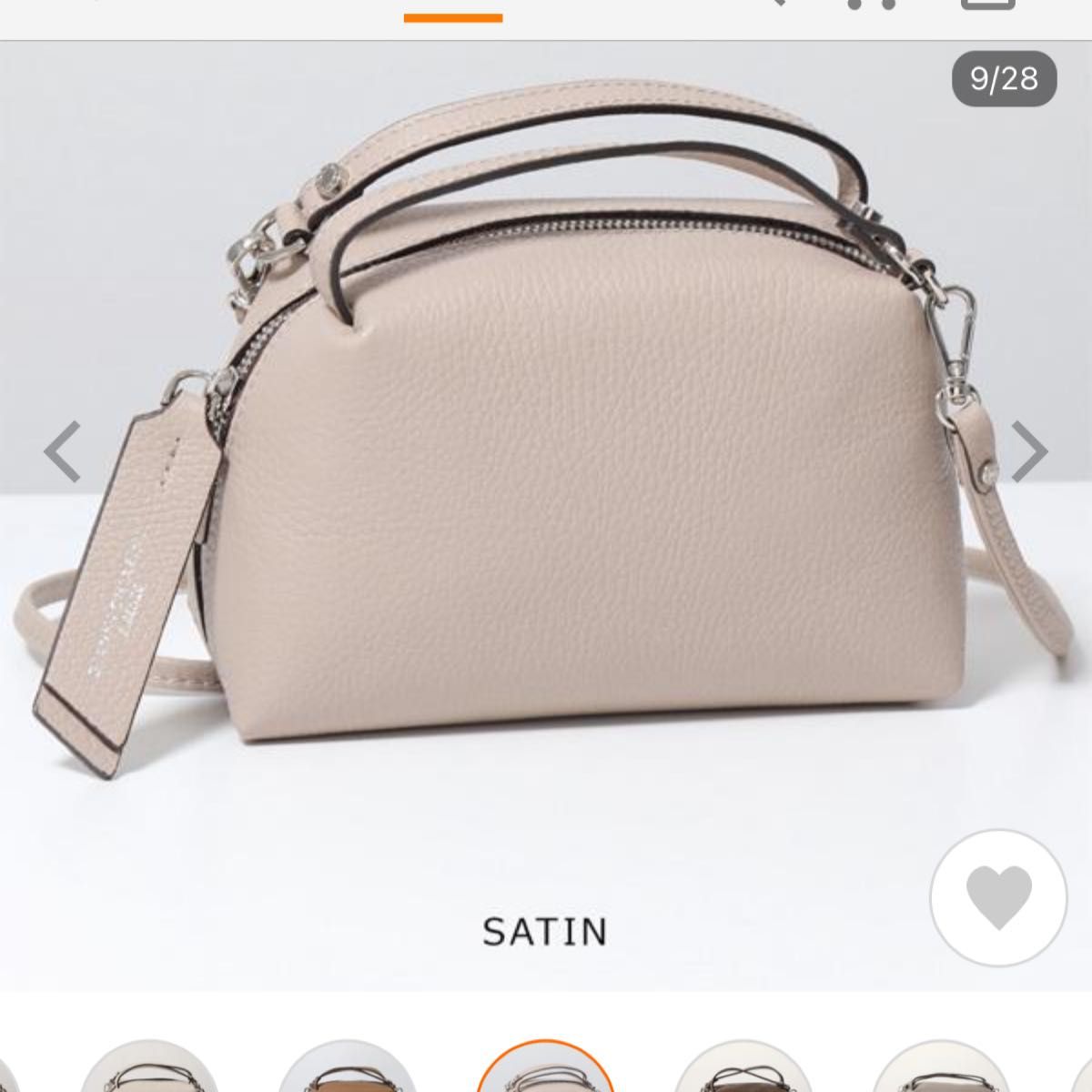Go to the previous product image
Viewport: 1092px width, 1092px height.
click(x=64, y=451)
